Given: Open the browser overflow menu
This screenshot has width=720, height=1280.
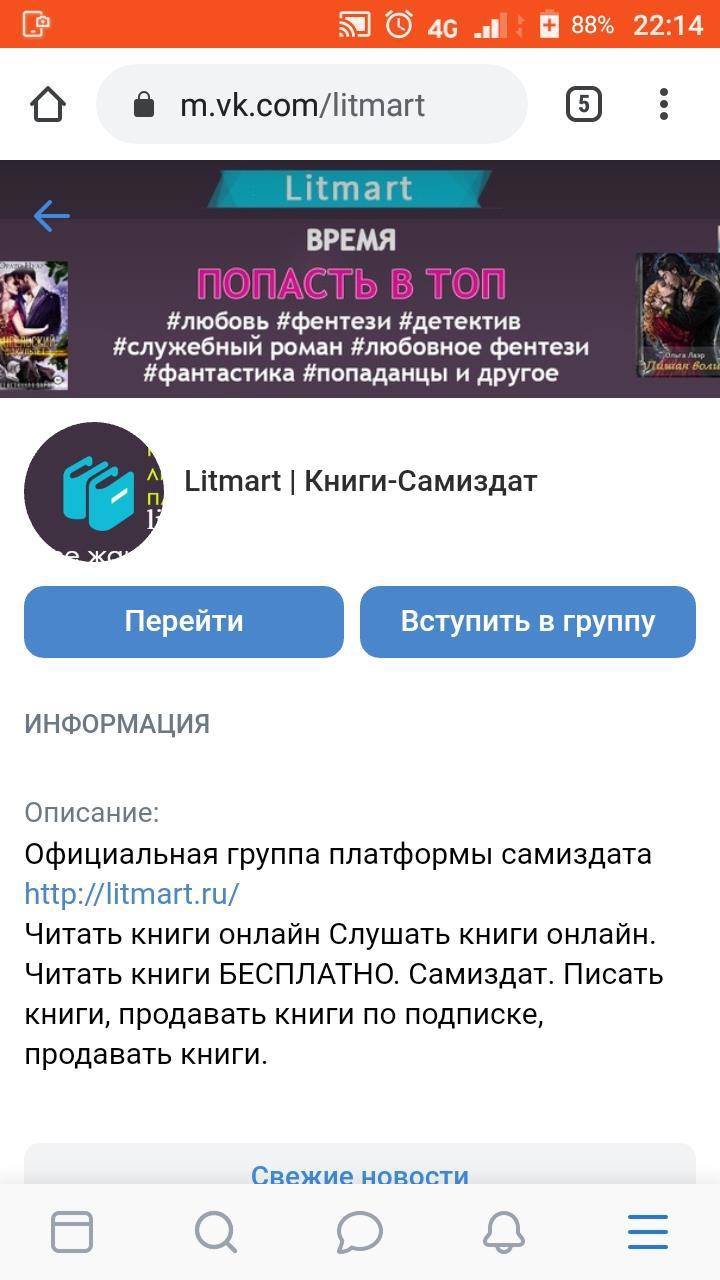Looking at the screenshot, I should (664, 105).
